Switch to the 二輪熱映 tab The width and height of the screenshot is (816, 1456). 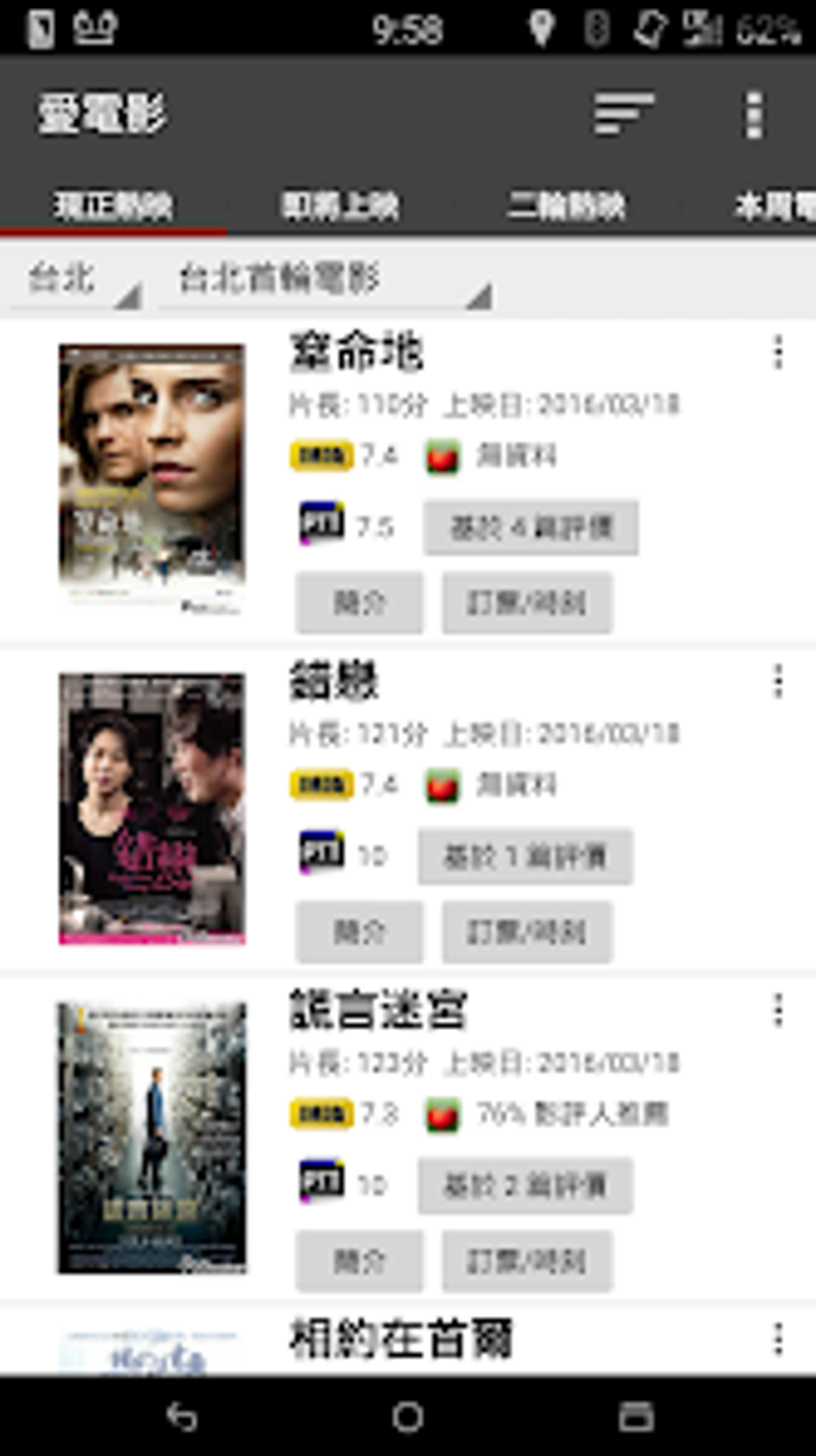click(x=566, y=207)
